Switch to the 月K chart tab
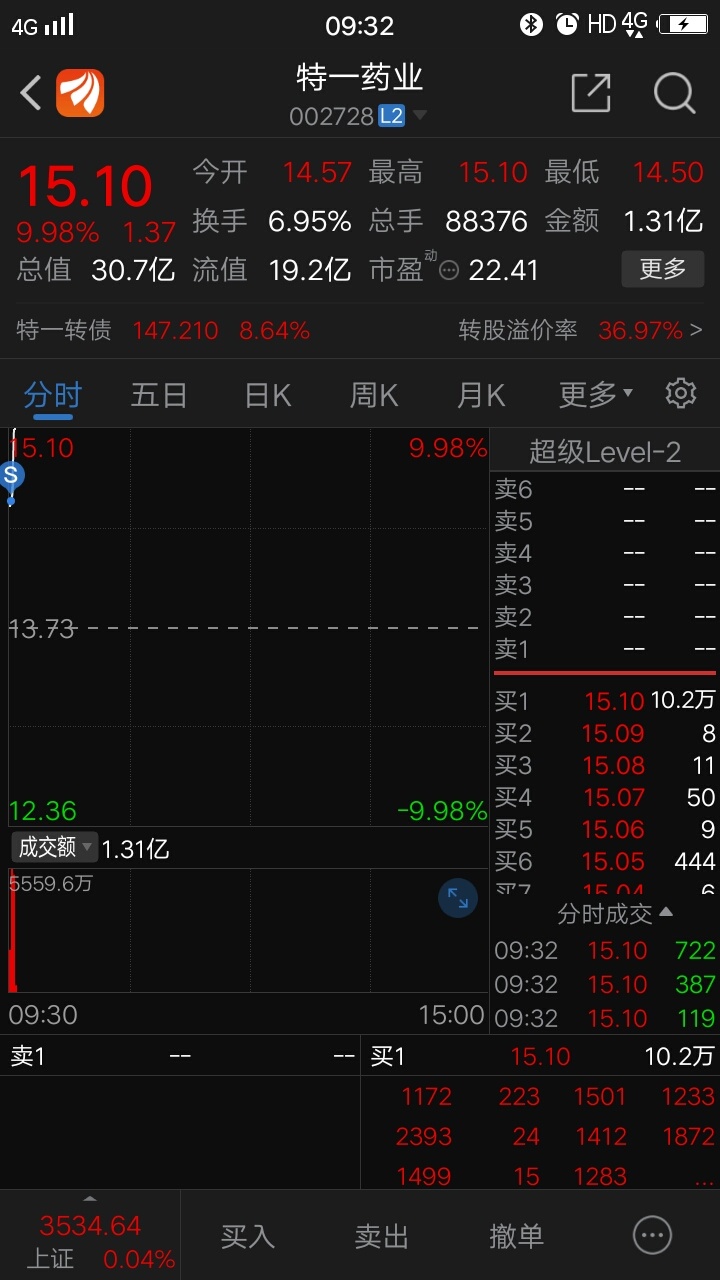Screen dimensions: 720x1280 pyautogui.click(x=481, y=395)
